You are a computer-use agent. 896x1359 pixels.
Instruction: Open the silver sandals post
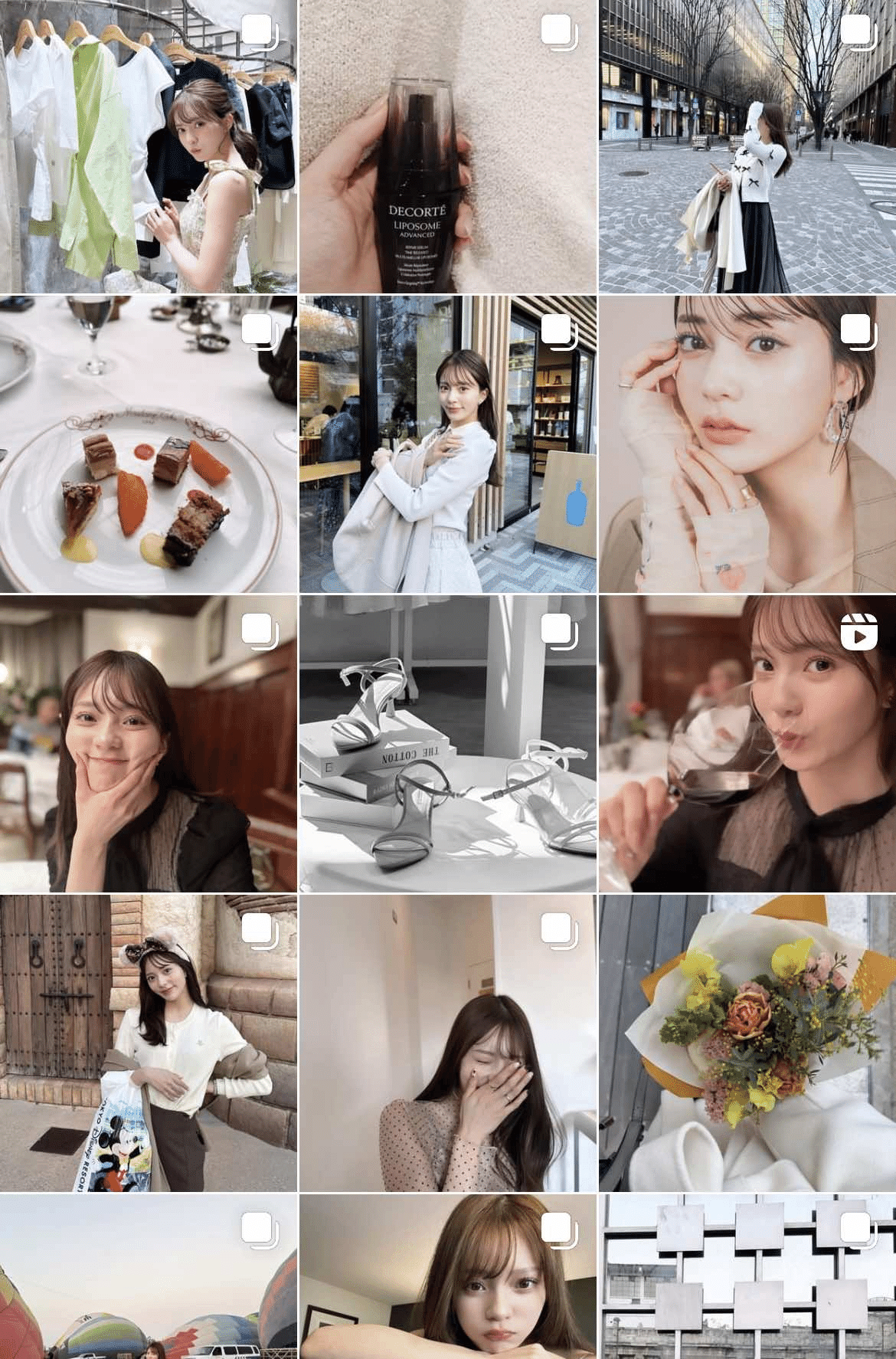[x=447, y=744]
